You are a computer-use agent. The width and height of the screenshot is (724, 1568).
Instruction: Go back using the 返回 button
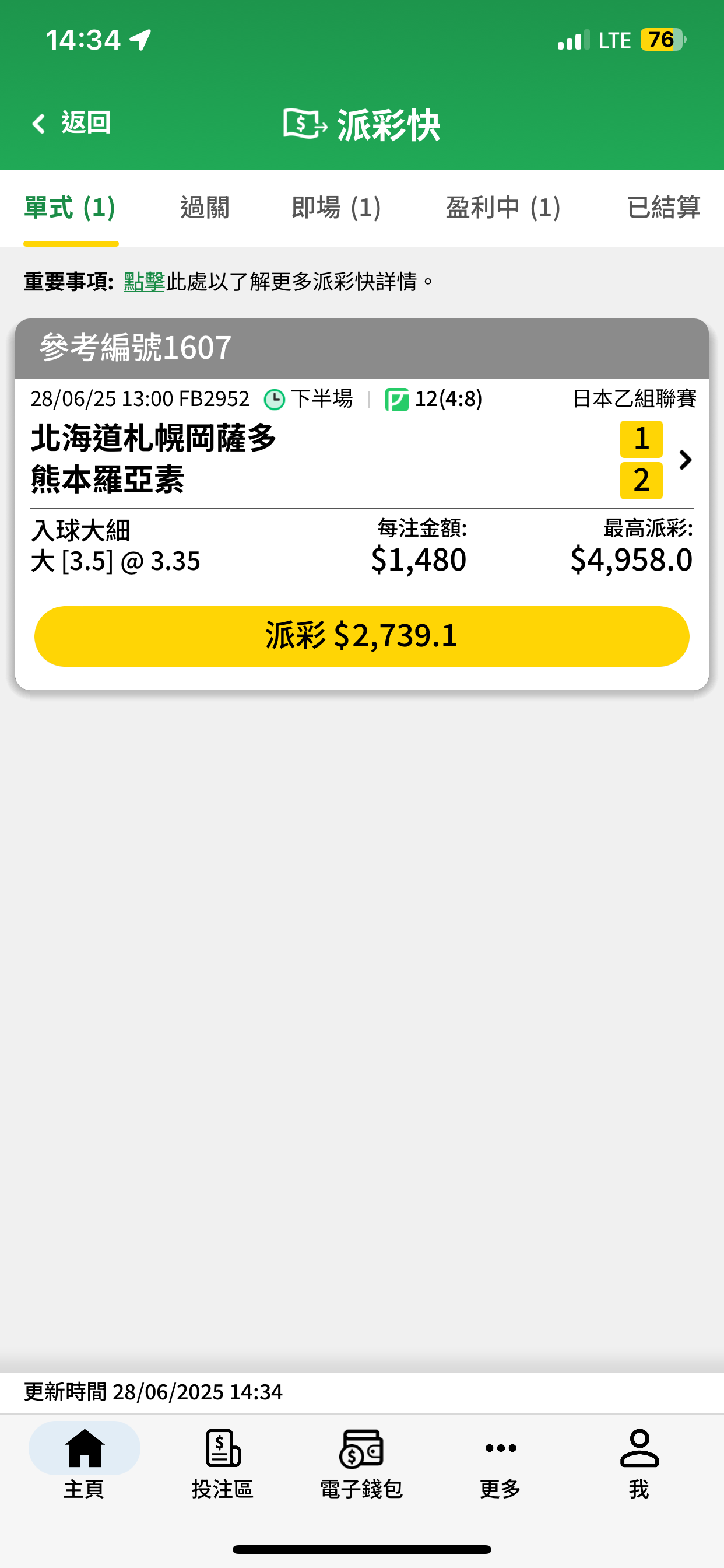click(x=71, y=124)
